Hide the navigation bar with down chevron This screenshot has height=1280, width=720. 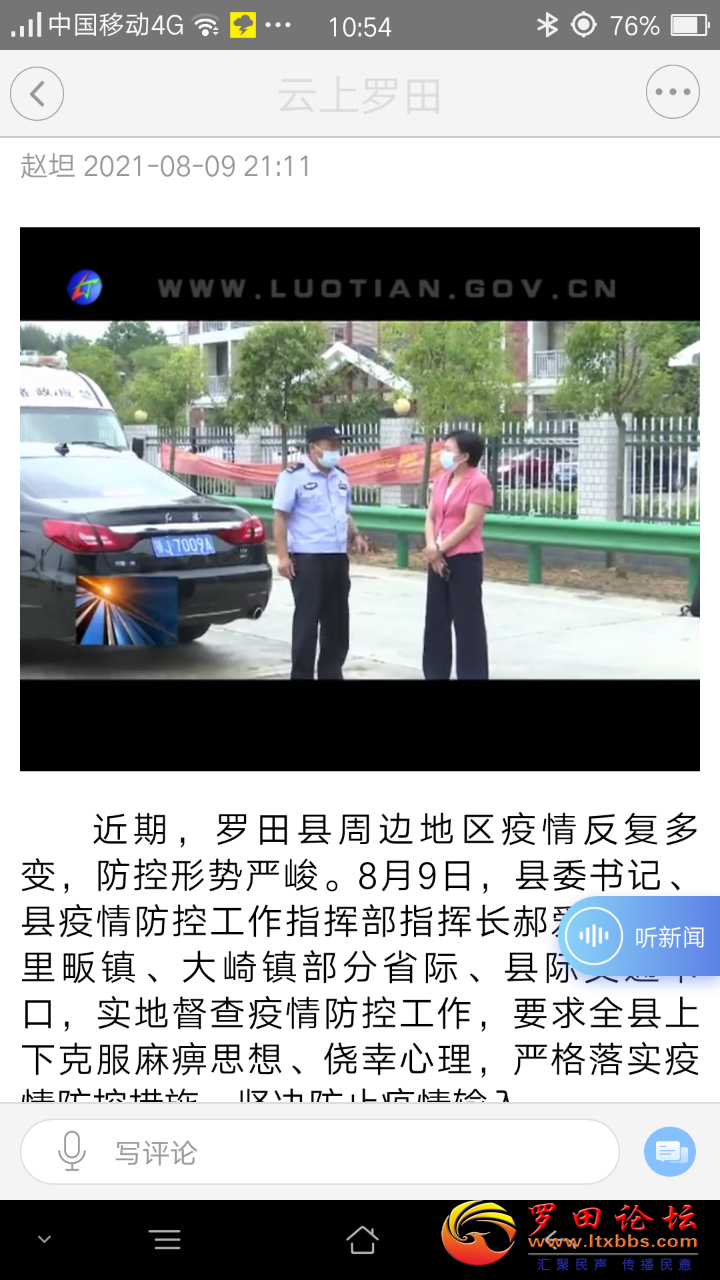tap(44, 1240)
